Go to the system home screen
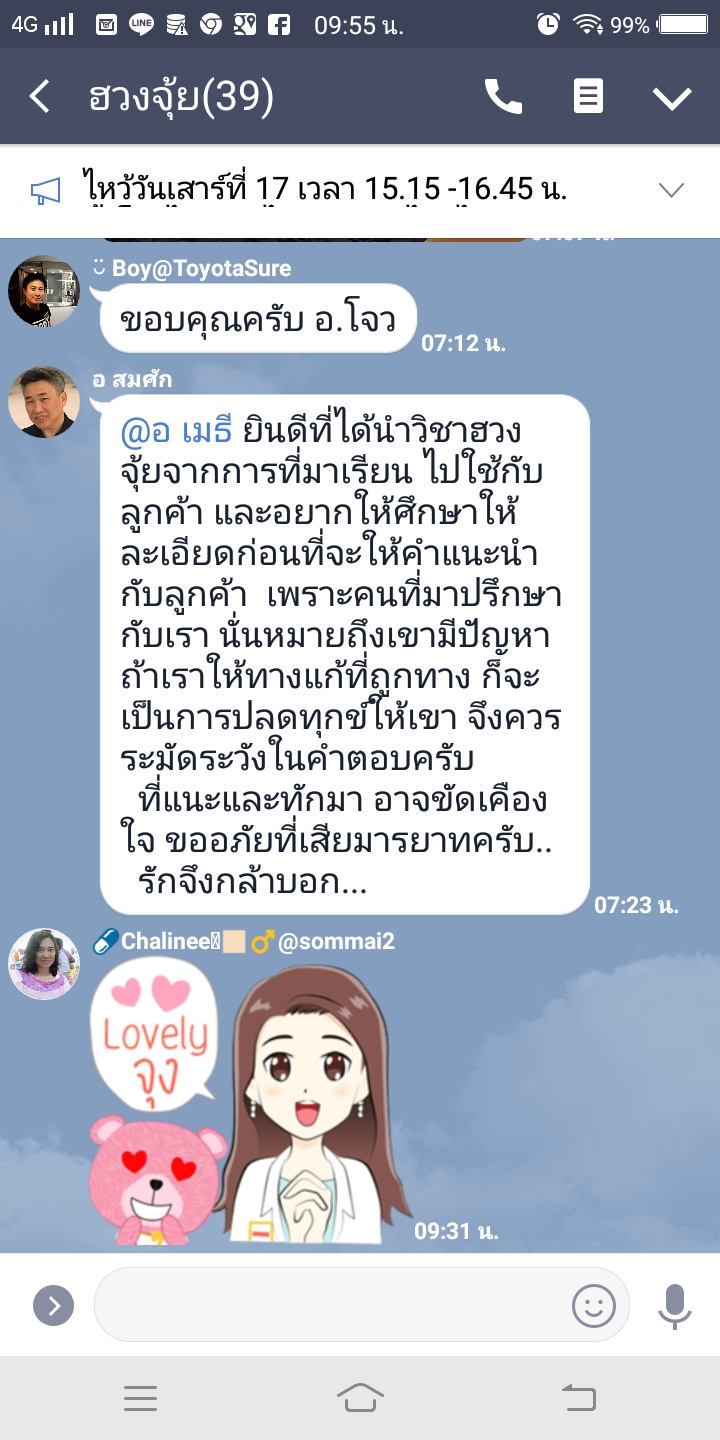This screenshot has height=1440, width=720. [360, 1397]
